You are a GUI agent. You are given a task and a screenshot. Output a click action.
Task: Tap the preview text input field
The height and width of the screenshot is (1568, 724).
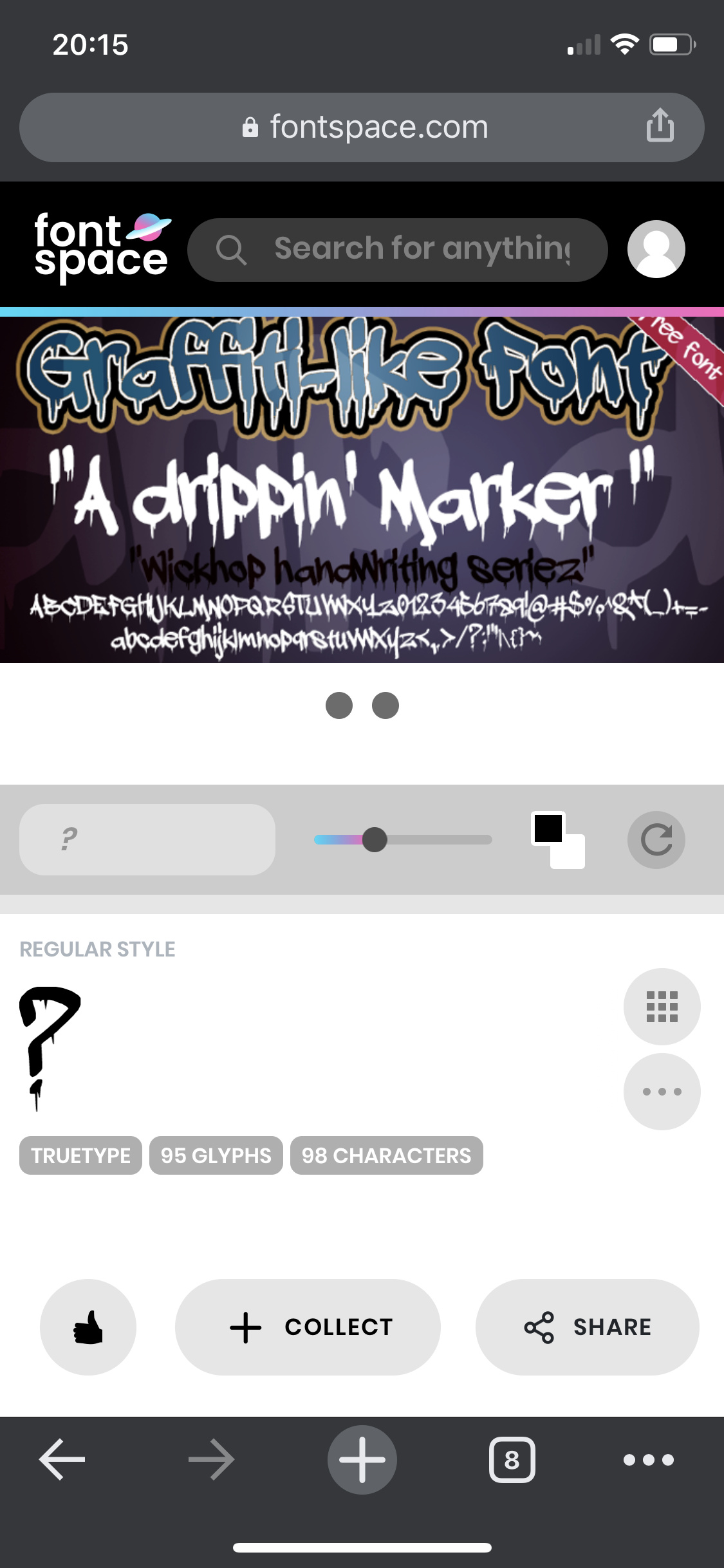tap(147, 839)
